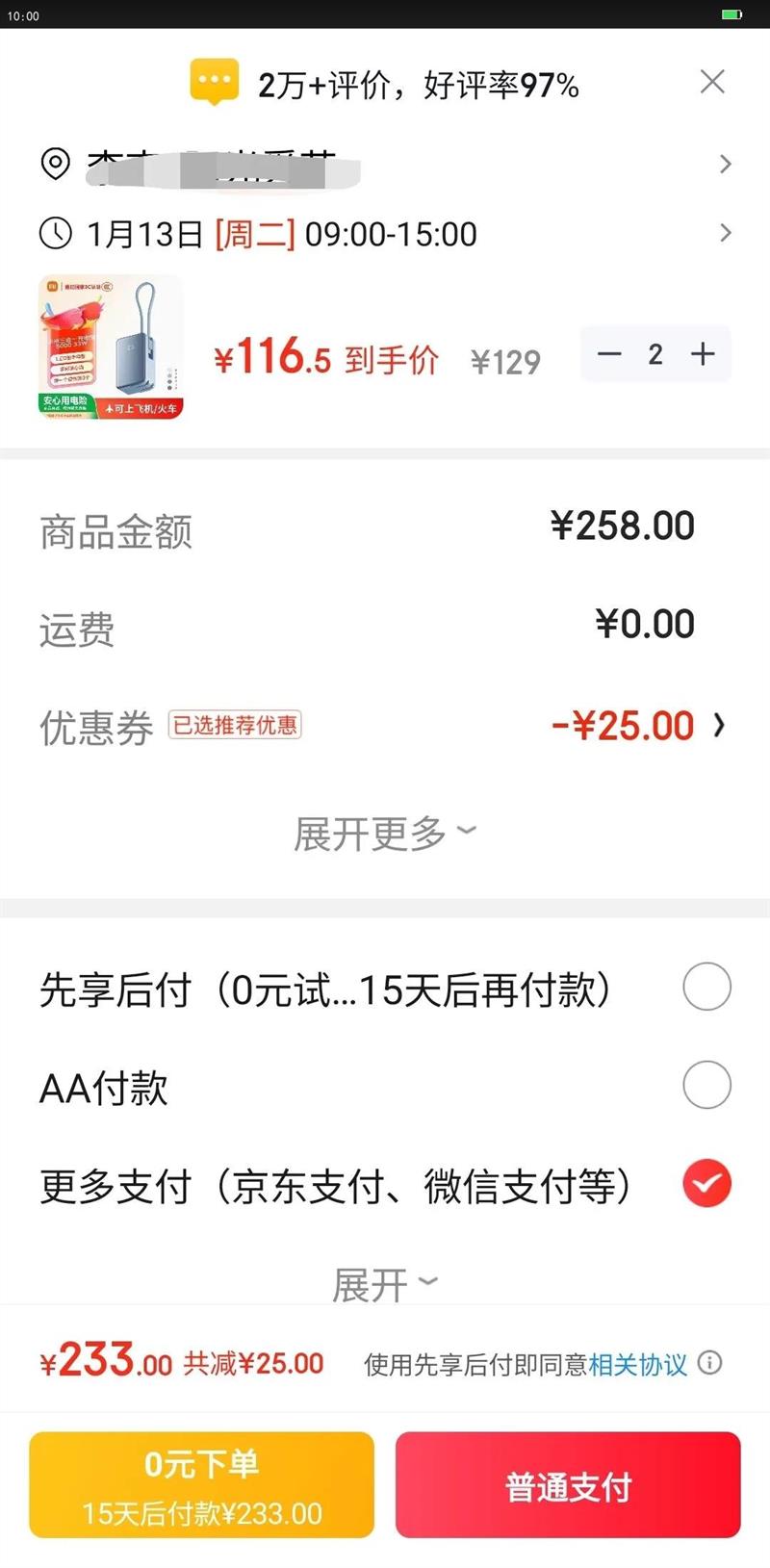This screenshot has width=770, height=1568.
Task: Decrease item quantity with the minus icon
Action: tap(610, 354)
